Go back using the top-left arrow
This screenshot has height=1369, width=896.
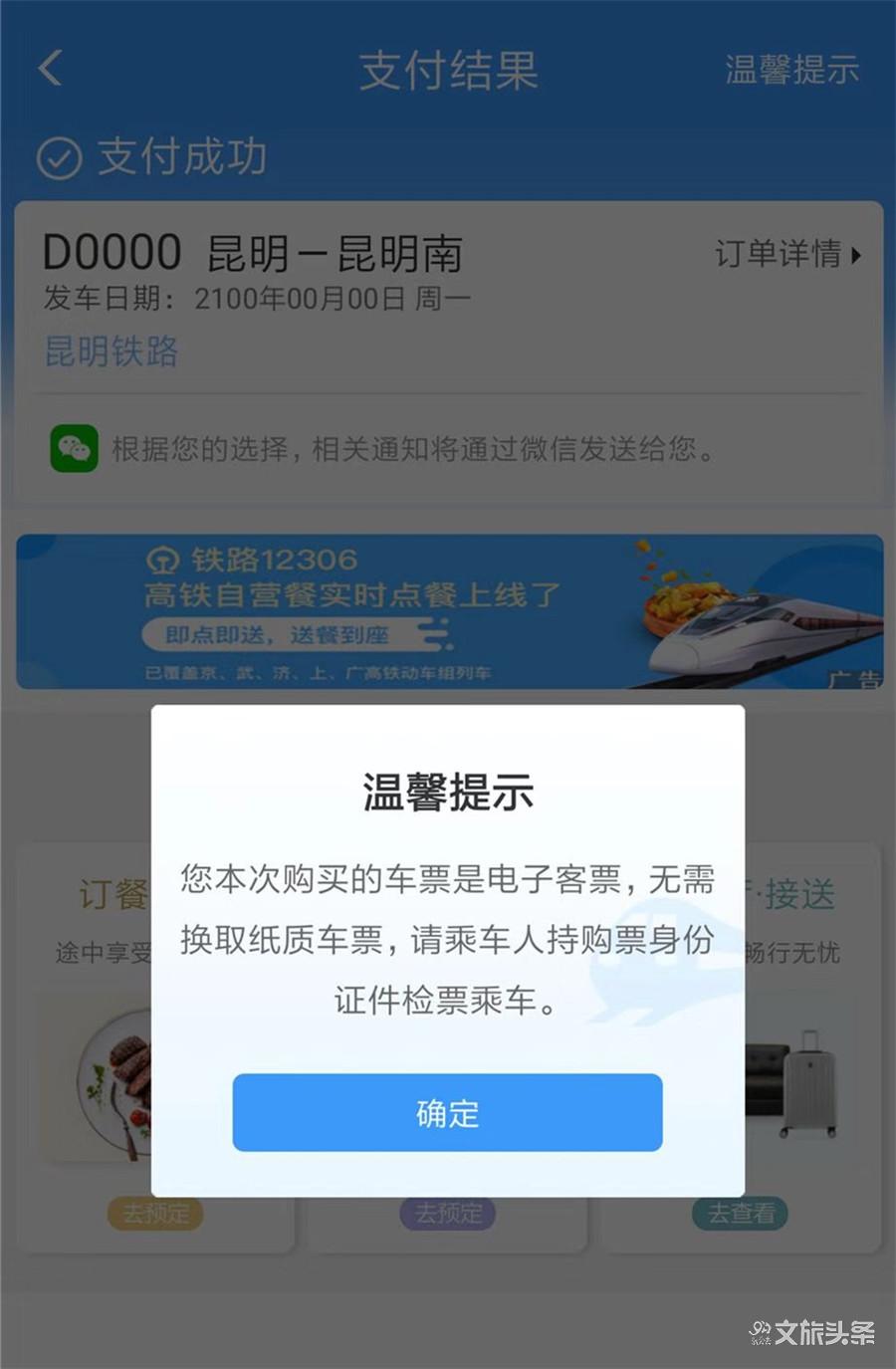pyautogui.click(x=52, y=69)
